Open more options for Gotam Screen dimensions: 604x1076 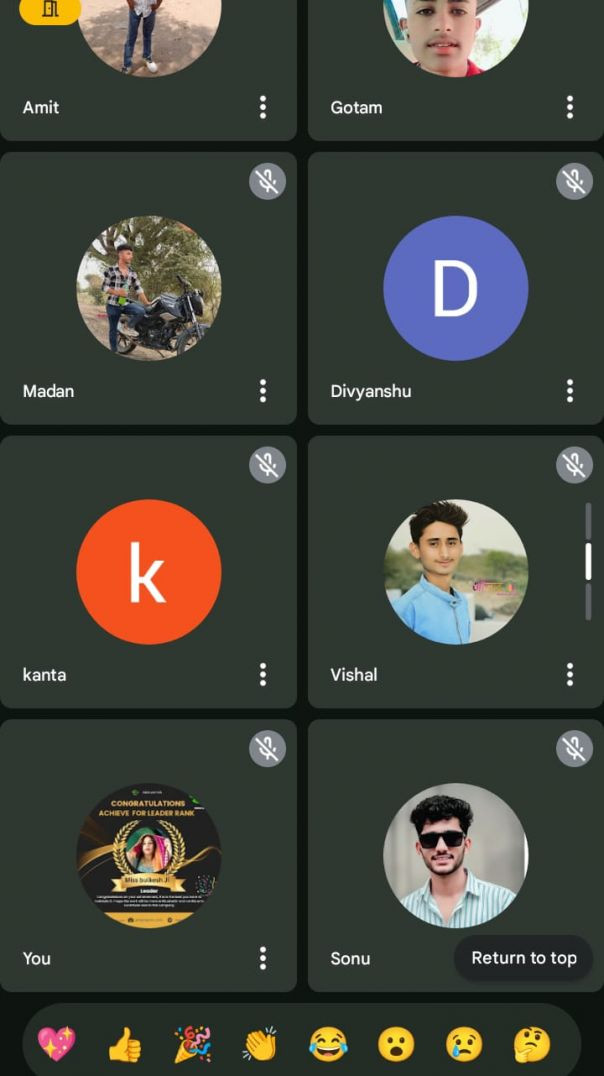tap(570, 107)
